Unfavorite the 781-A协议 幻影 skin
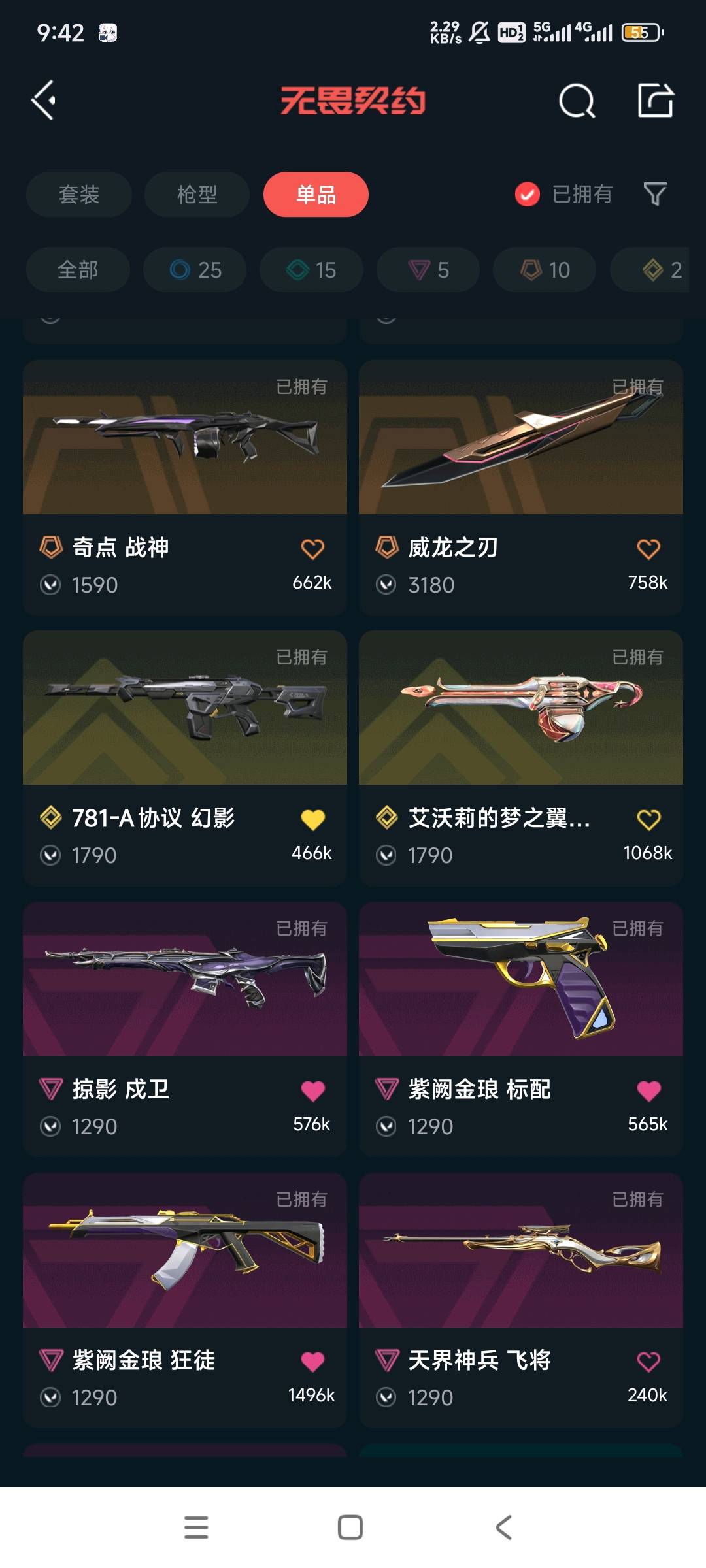The image size is (706, 1568). [312, 820]
